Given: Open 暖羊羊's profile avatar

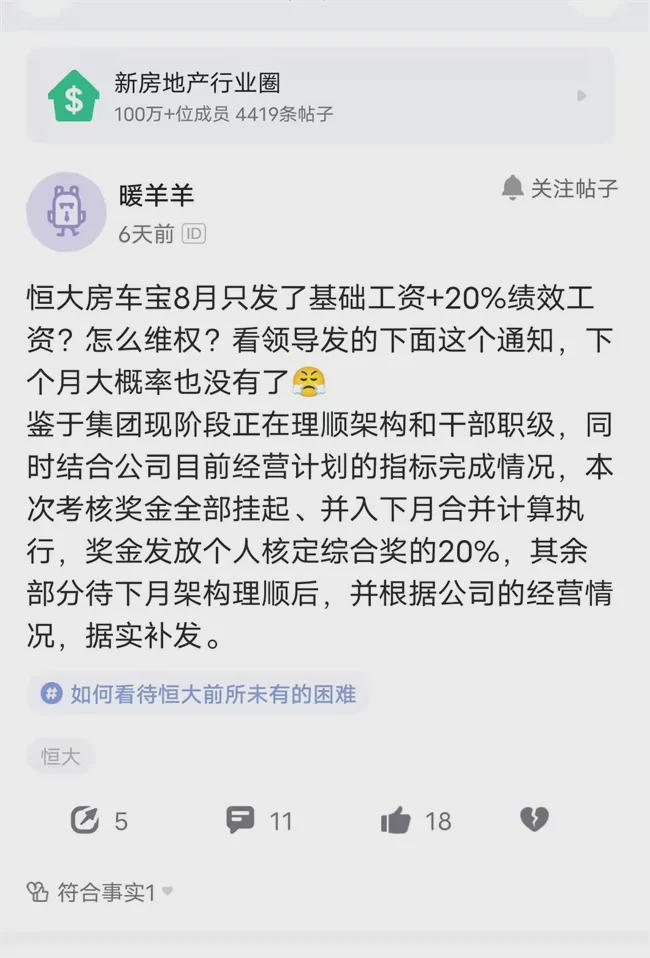Looking at the screenshot, I should (x=66, y=210).
